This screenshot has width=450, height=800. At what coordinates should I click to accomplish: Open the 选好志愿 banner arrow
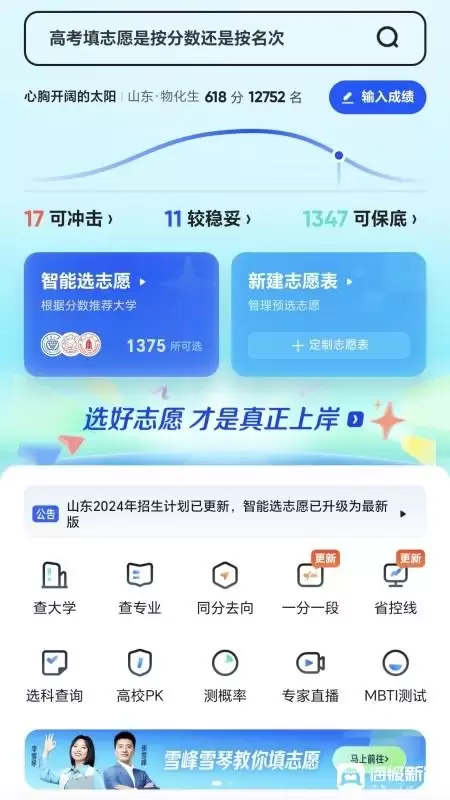point(355,419)
